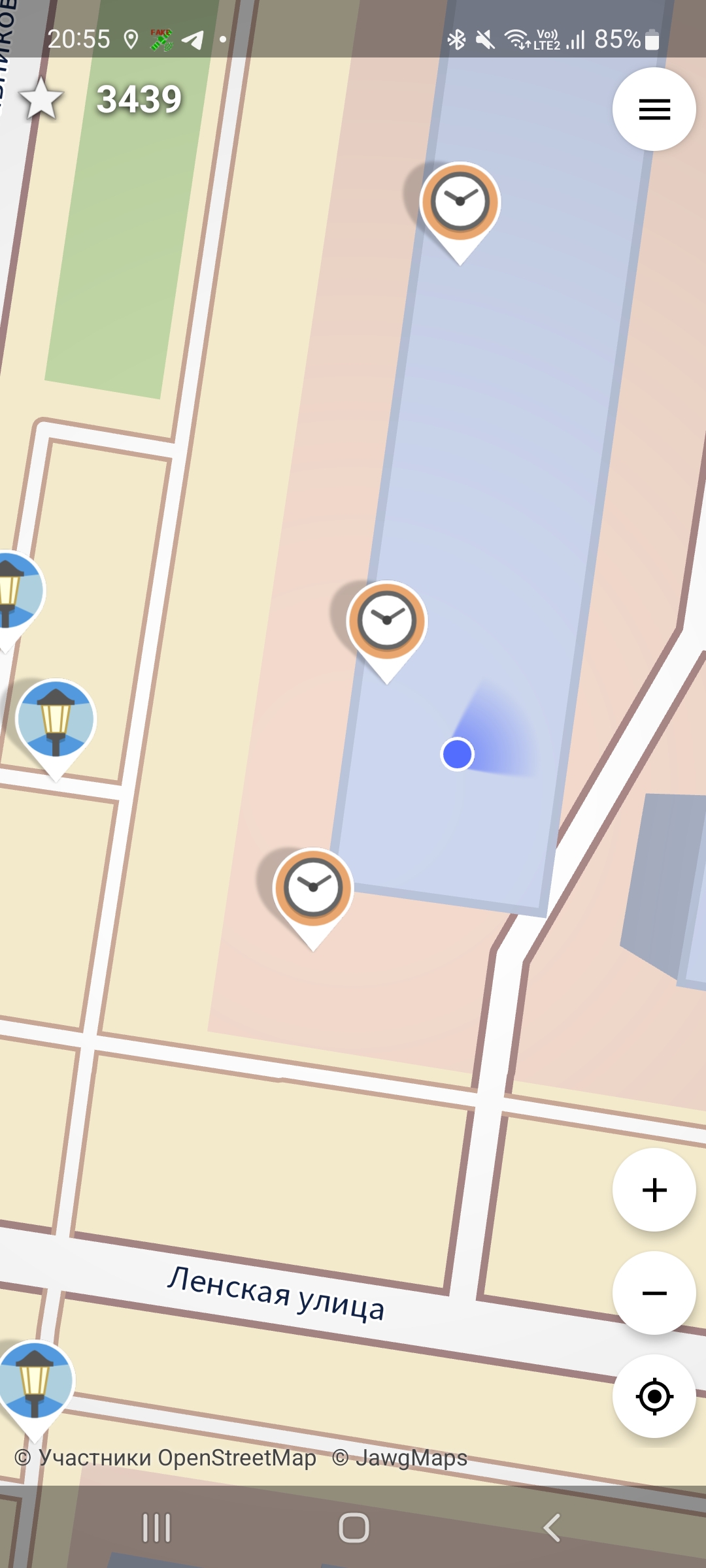Open the JawgMaps attribution link
Viewport: 706px width, 1568px height.
tap(399, 1458)
